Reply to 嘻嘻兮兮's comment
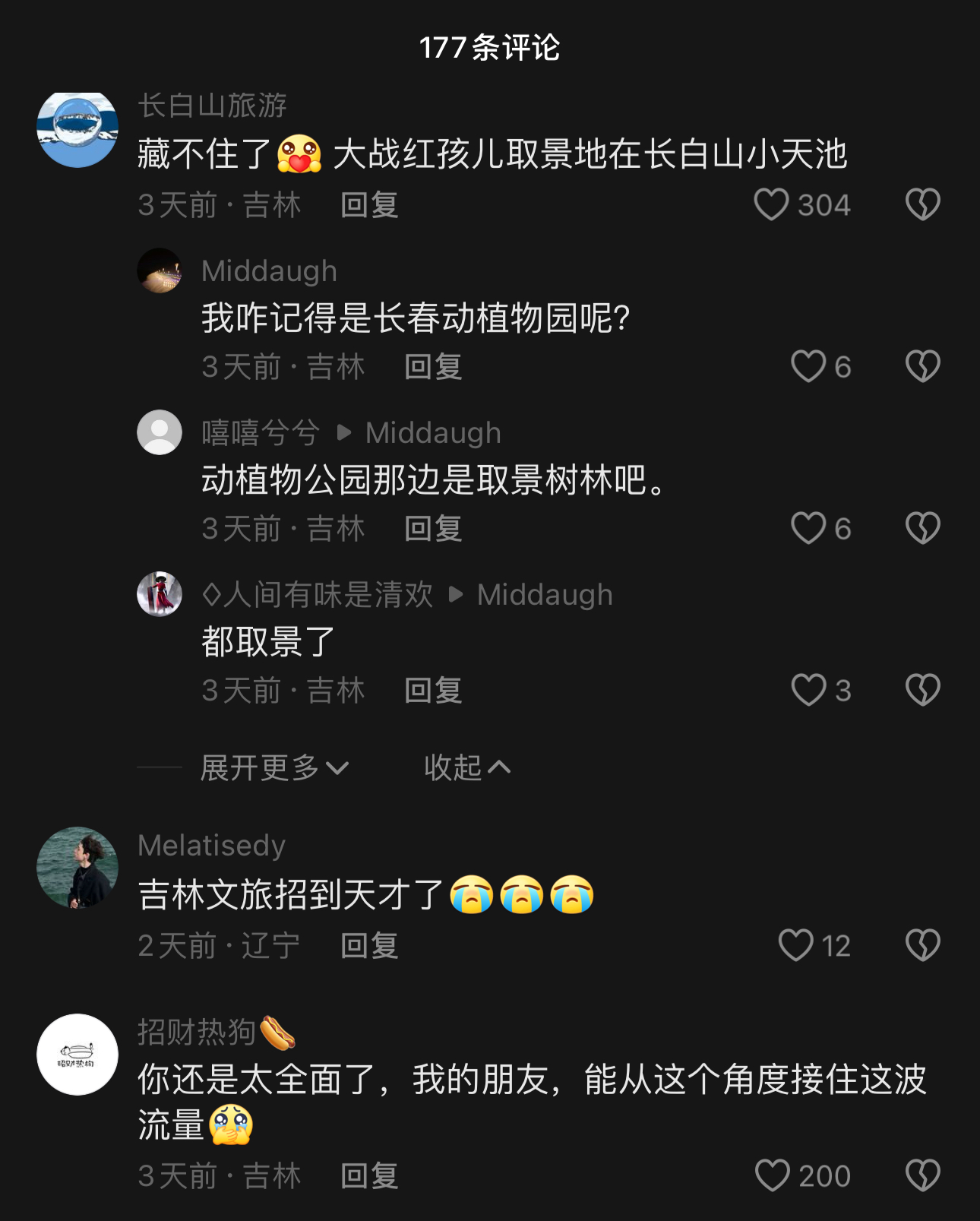Screen dimensions: 980x1221 (433, 529)
